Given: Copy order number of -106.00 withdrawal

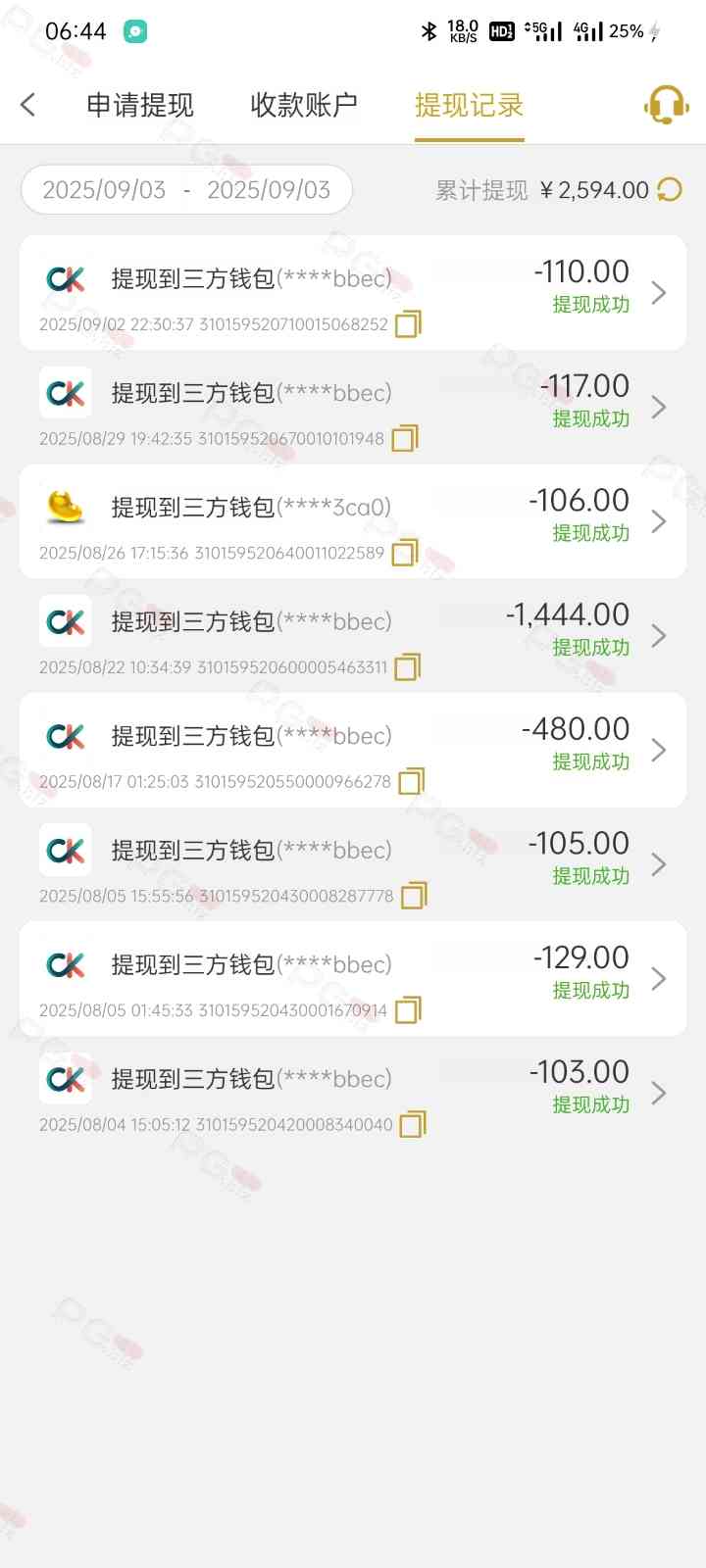Looking at the screenshot, I should pyautogui.click(x=405, y=553).
